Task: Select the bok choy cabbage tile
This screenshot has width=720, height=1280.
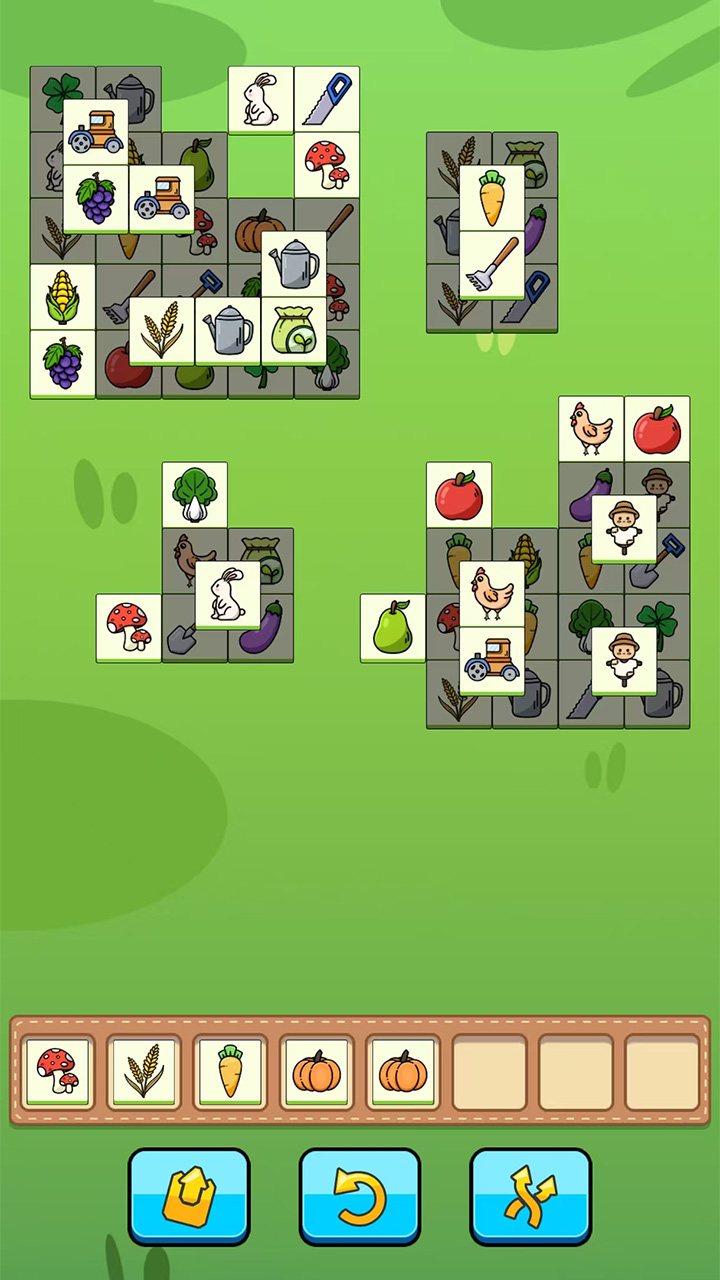Action: [195, 494]
